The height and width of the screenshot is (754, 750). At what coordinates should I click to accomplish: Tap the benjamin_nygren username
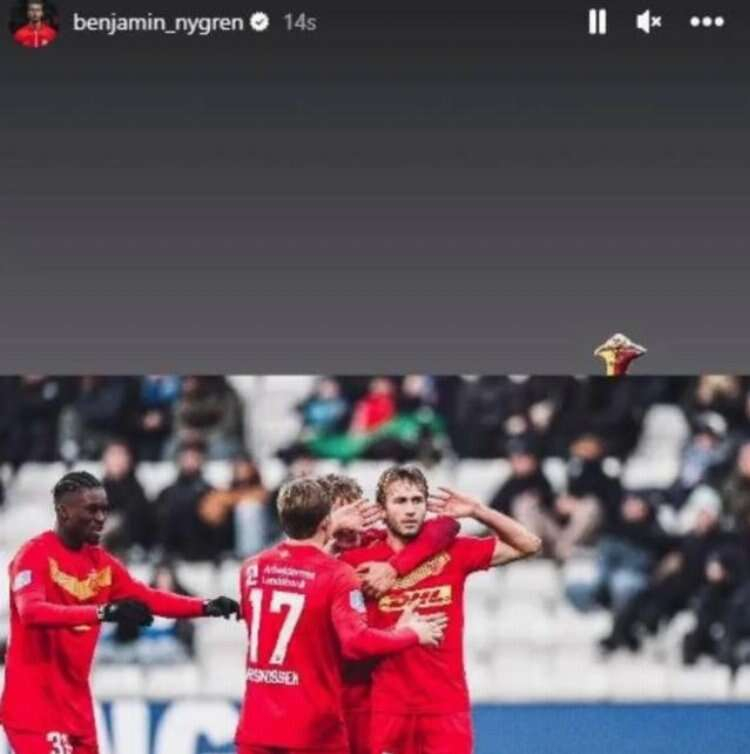click(x=158, y=22)
